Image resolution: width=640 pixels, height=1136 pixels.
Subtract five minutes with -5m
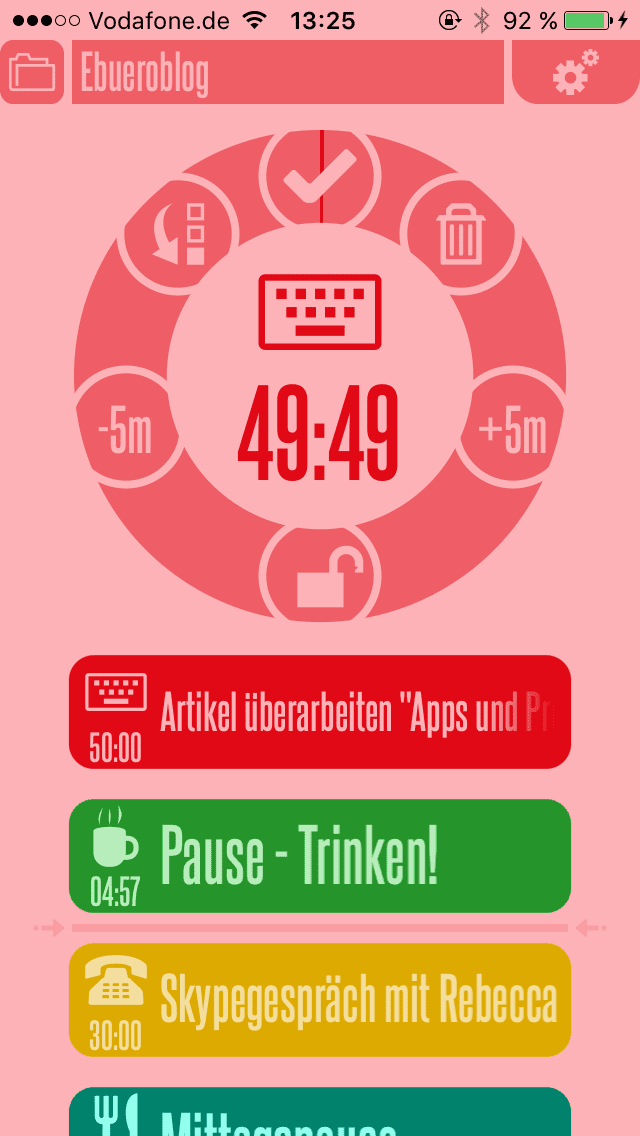tap(126, 432)
